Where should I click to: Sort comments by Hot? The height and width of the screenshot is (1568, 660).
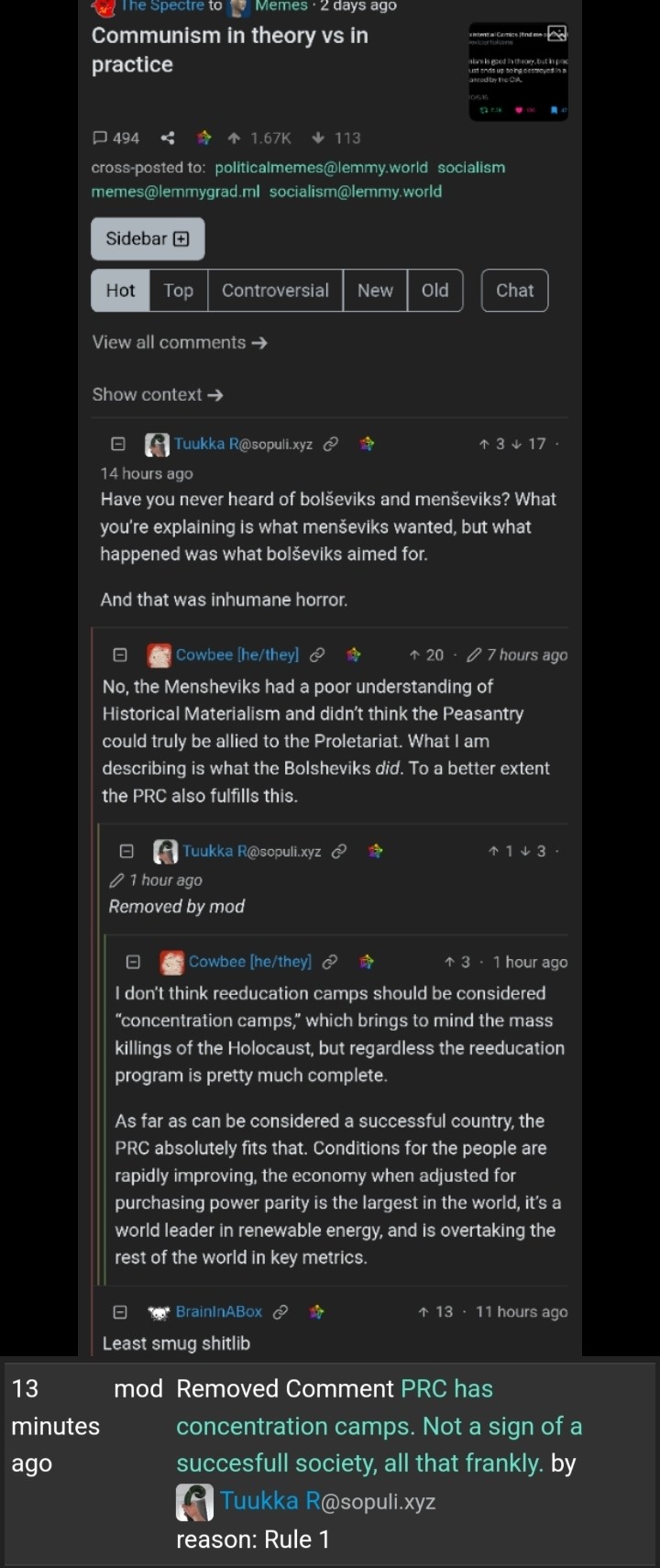pos(120,291)
